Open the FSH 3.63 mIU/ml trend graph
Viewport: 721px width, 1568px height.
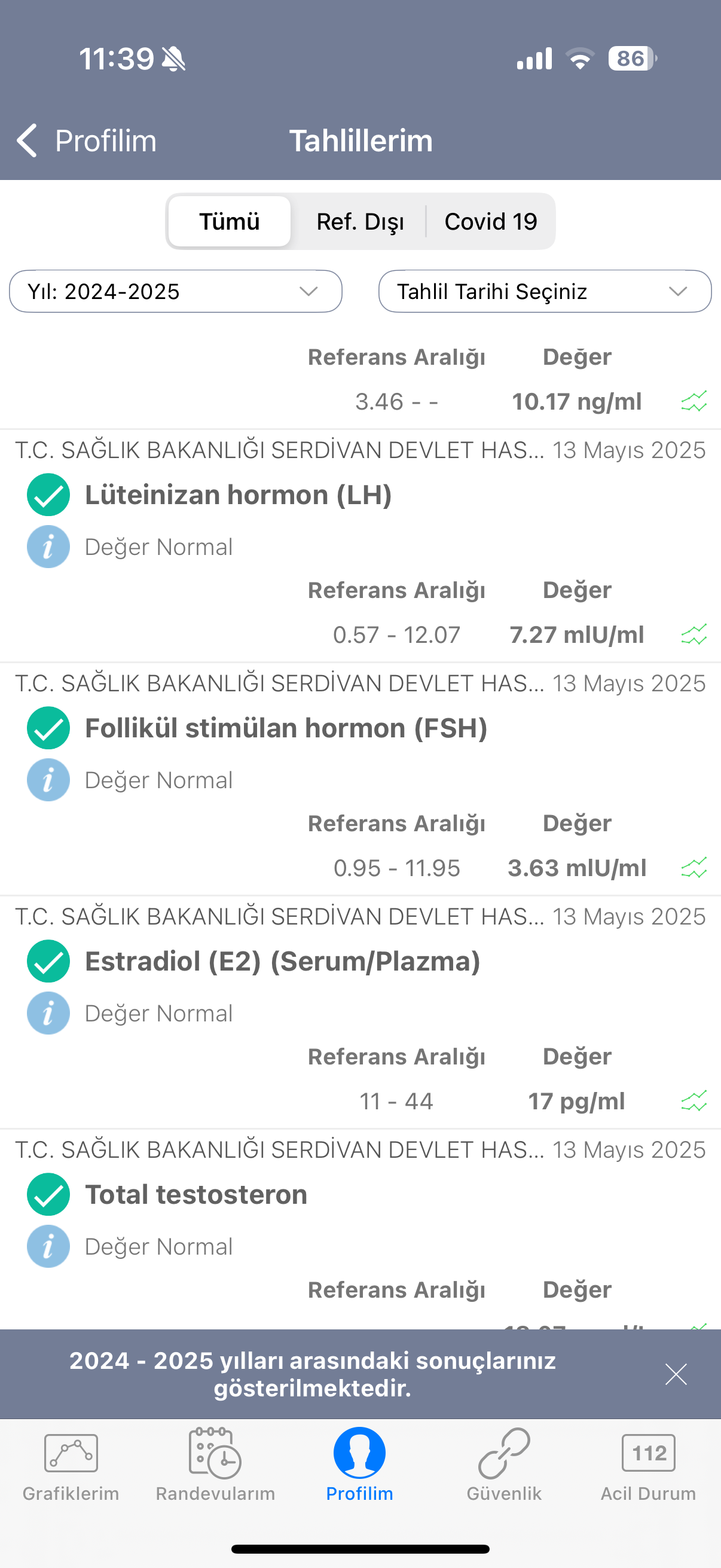(x=693, y=868)
